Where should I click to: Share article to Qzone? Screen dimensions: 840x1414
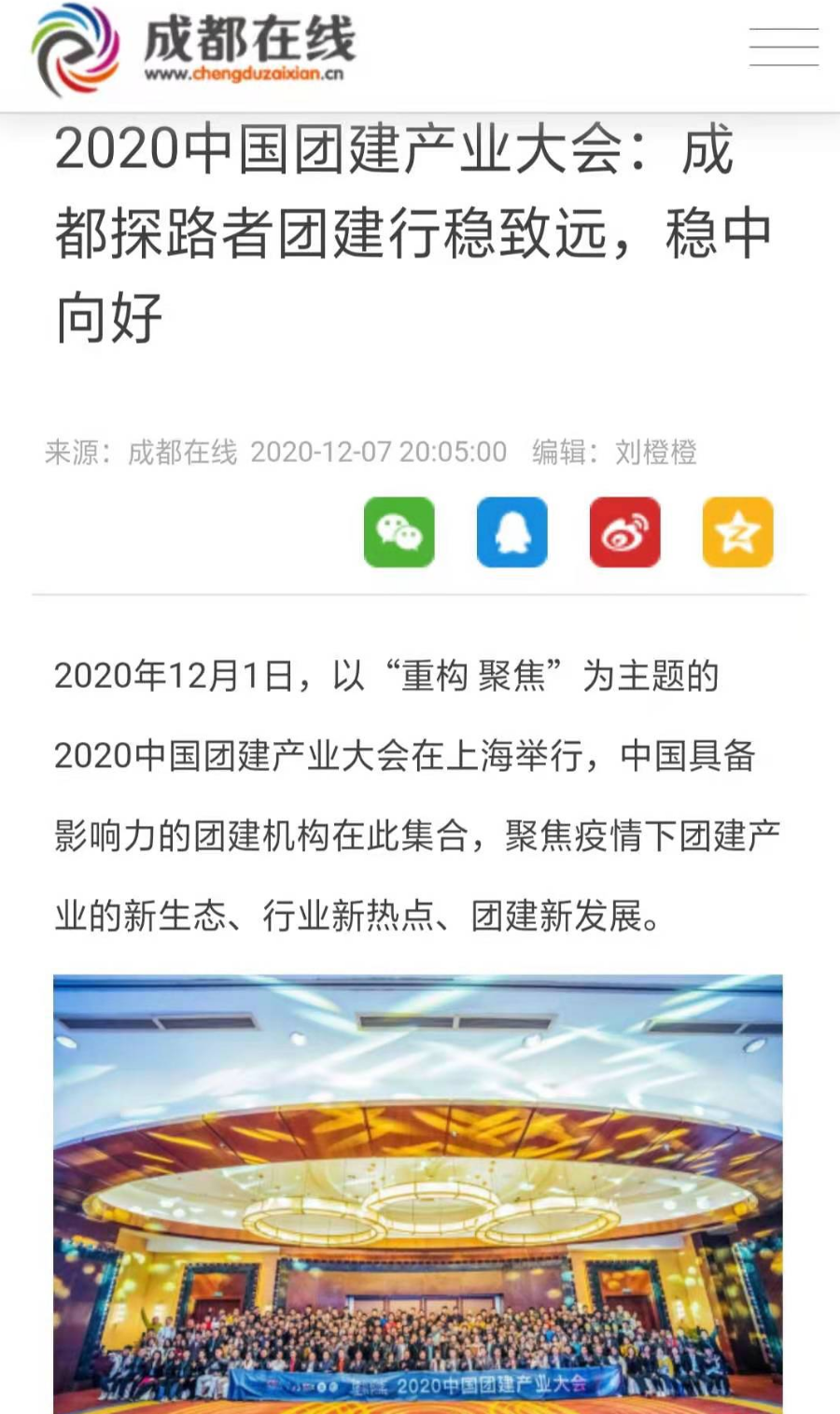tap(738, 532)
